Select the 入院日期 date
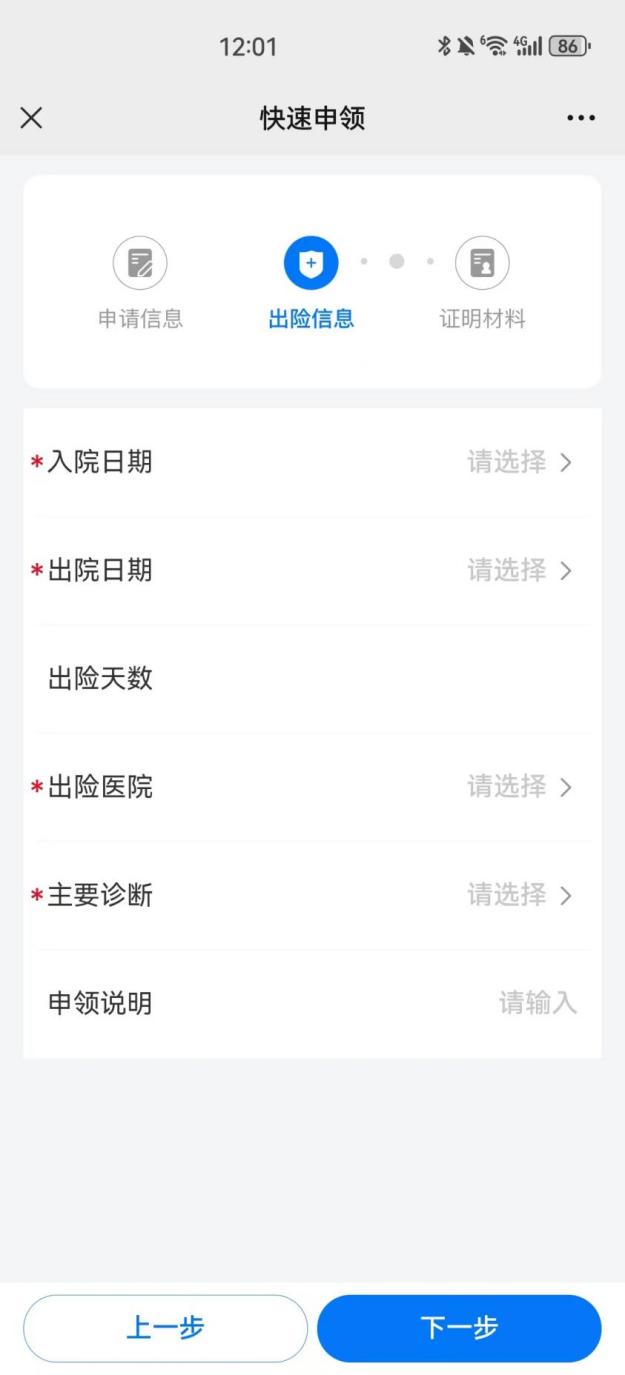The width and height of the screenshot is (625, 1375). tap(518, 462)
